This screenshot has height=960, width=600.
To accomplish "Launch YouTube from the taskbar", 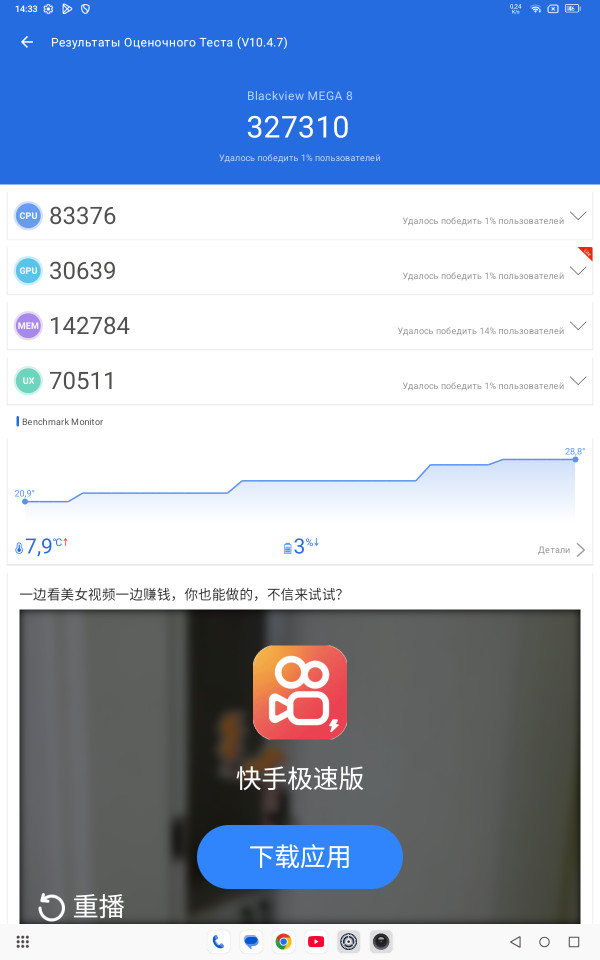I will 316,941.
